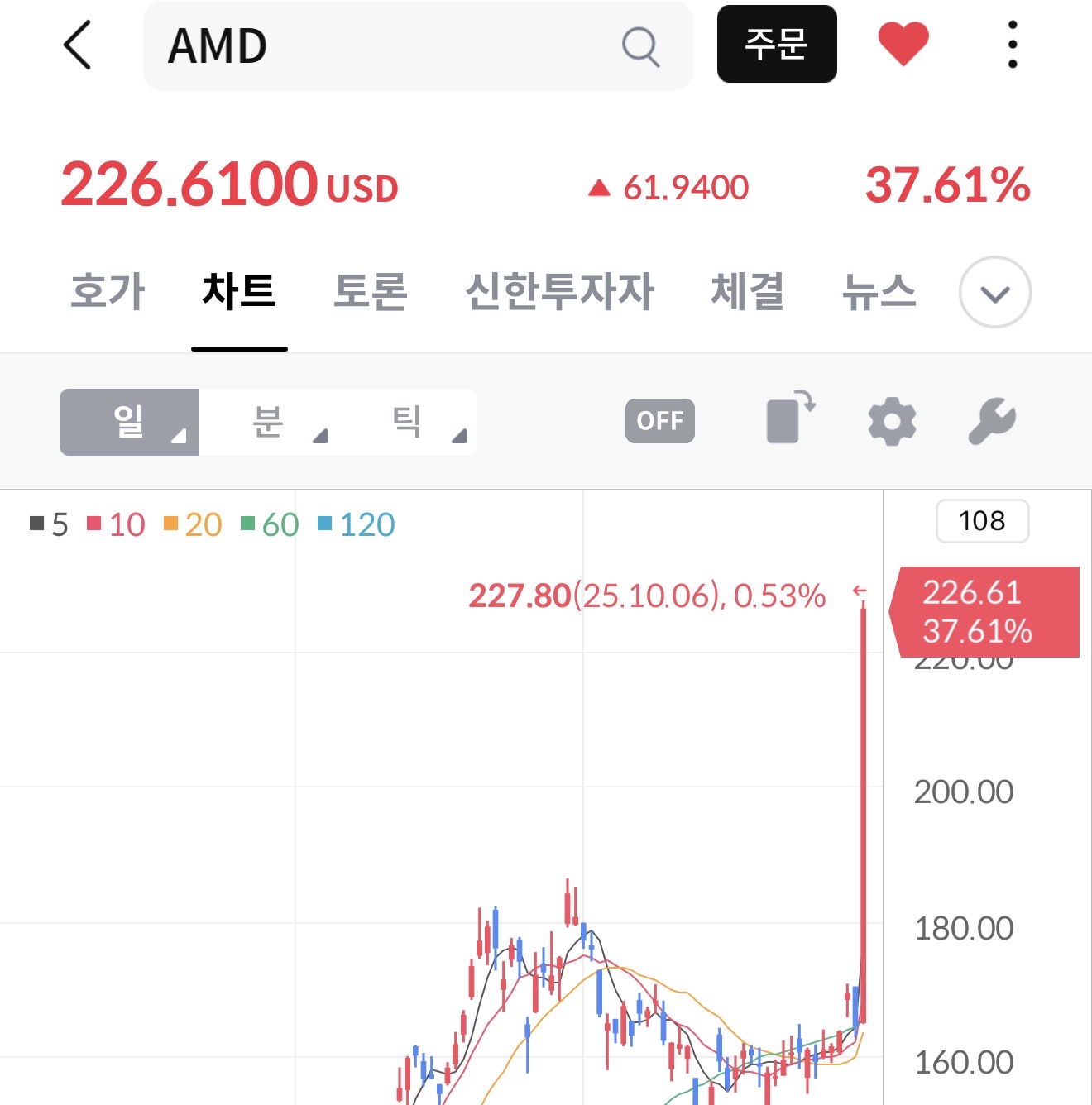Switch to the 체결 tab

pos(747,292)
